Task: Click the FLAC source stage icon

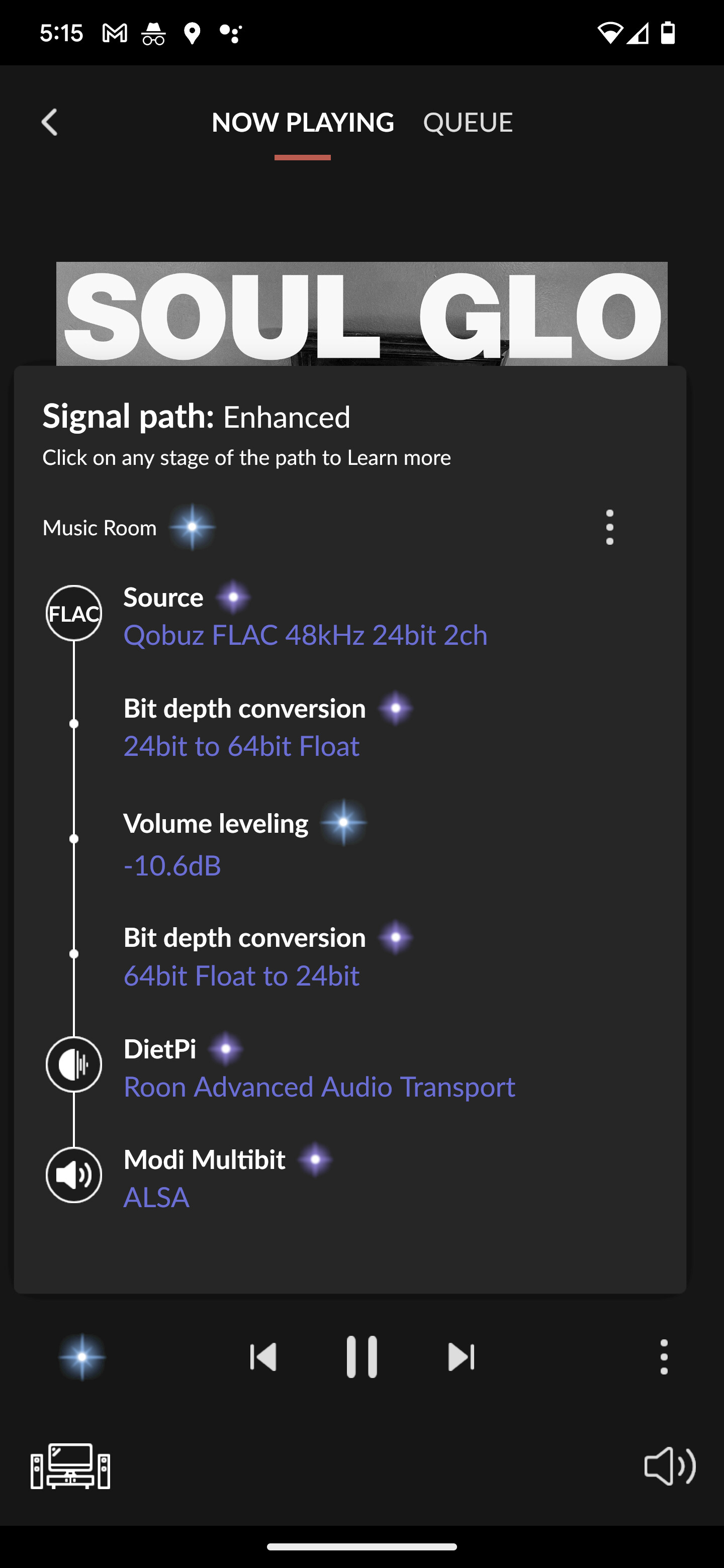Action: pos(74,614)
